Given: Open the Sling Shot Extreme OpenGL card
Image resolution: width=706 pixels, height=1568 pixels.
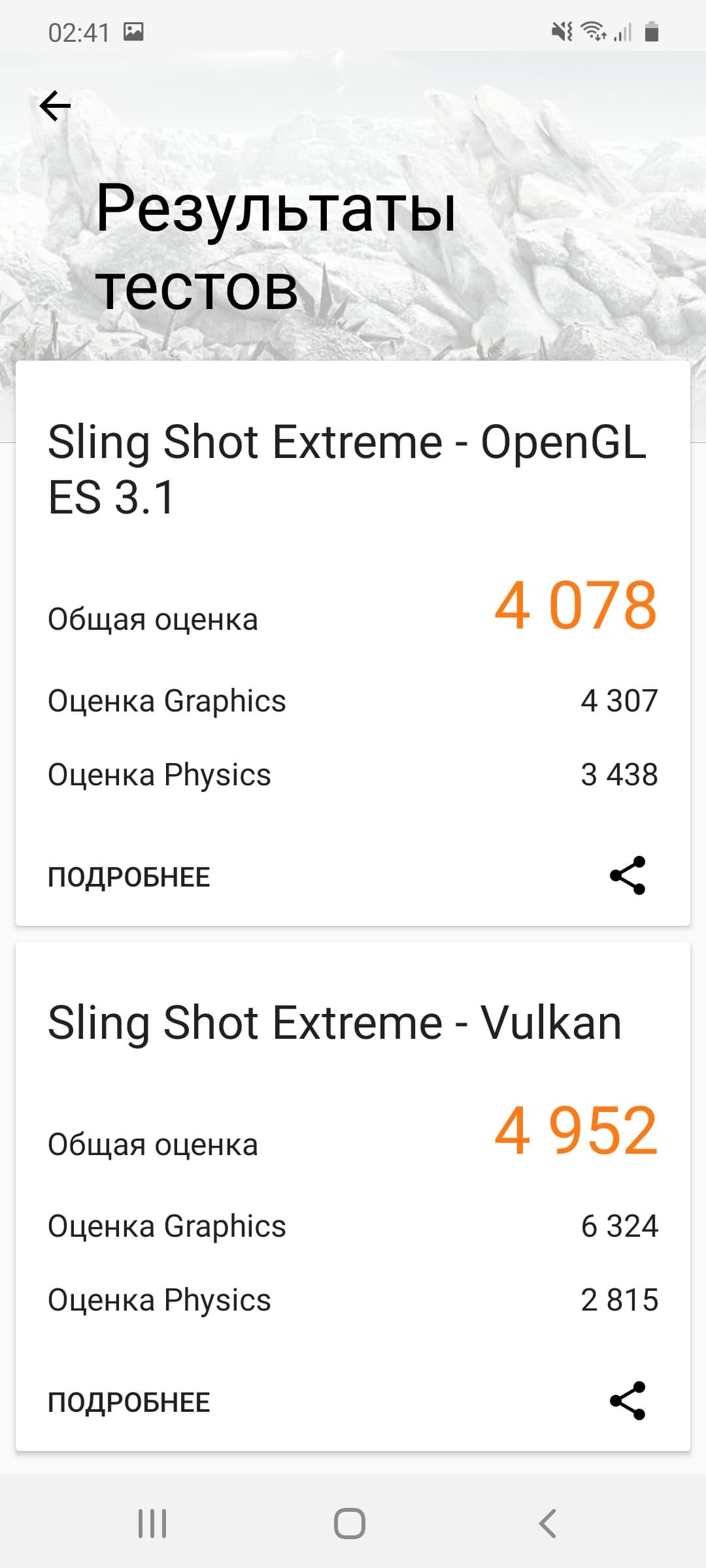Looking at the screenshot, I should 346,469.
